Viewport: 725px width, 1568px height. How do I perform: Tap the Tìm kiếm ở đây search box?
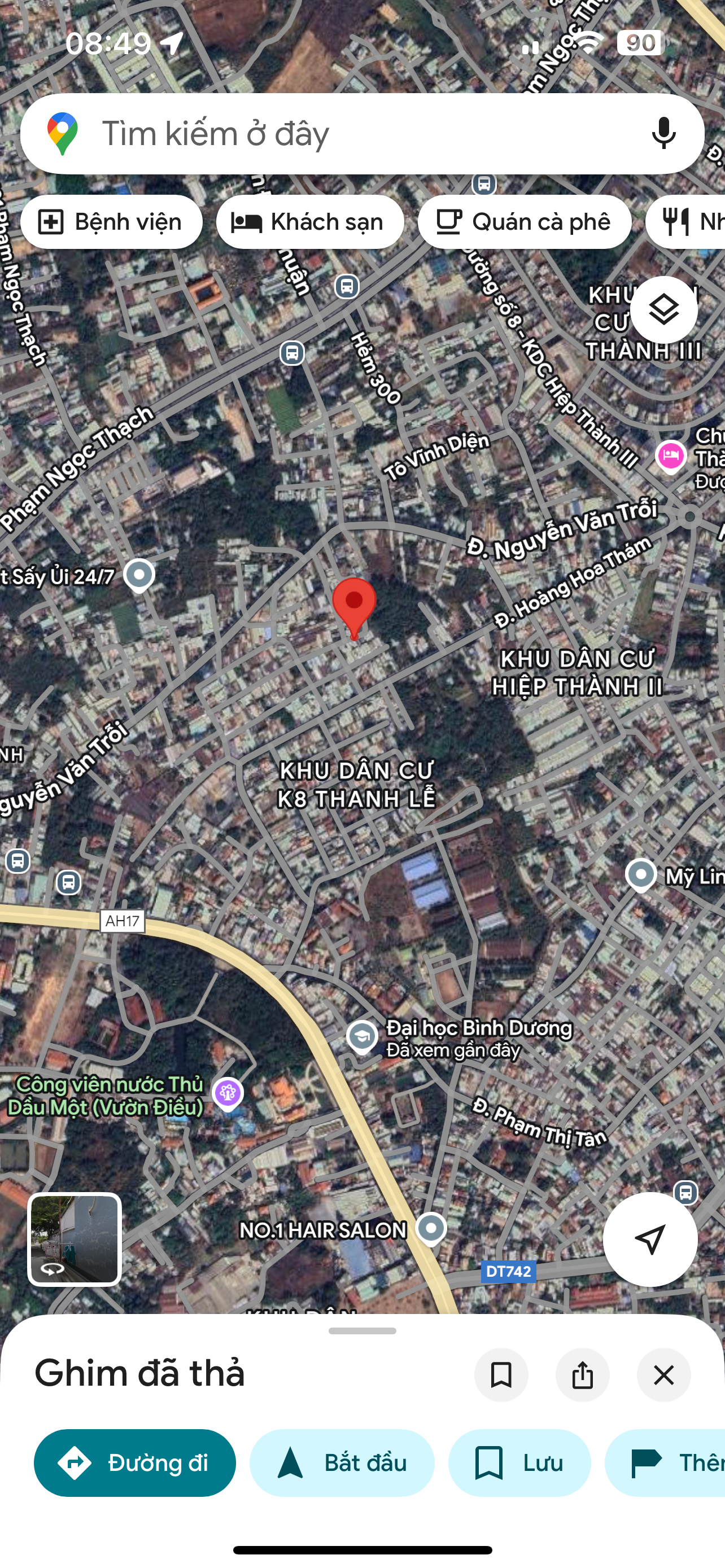point(341,133)
